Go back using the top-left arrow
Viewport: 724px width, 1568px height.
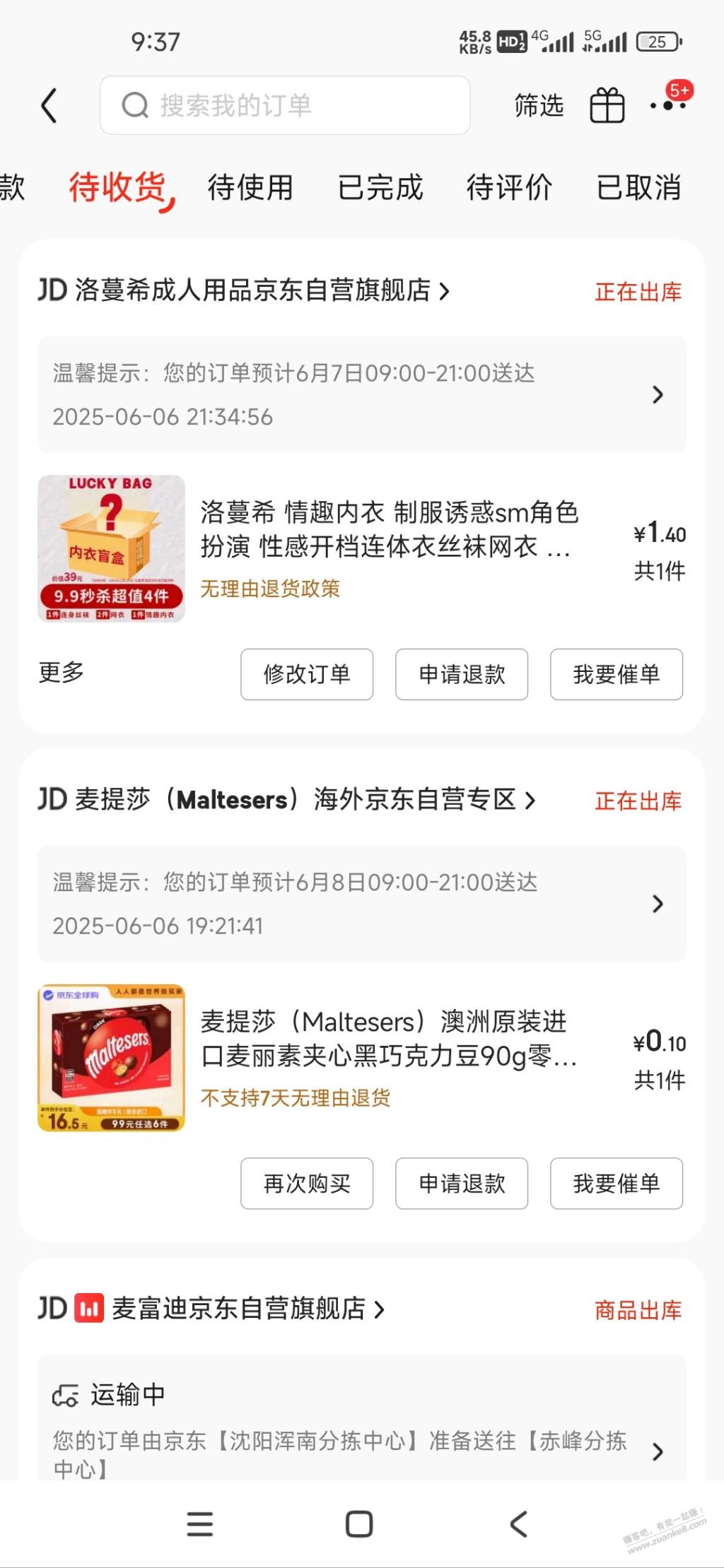coord(48,106)
